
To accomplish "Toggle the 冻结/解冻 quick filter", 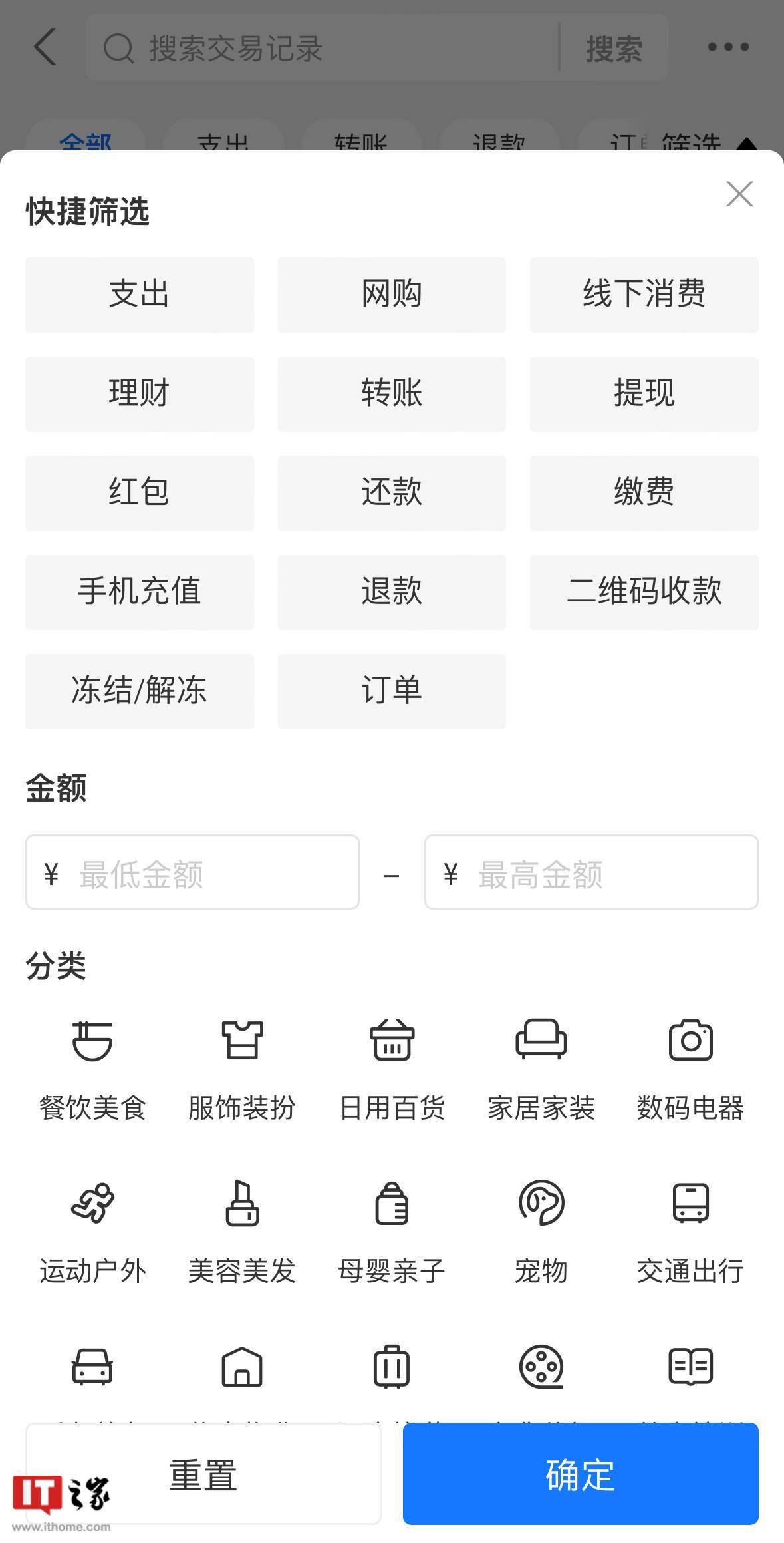I will pos(139,691).
